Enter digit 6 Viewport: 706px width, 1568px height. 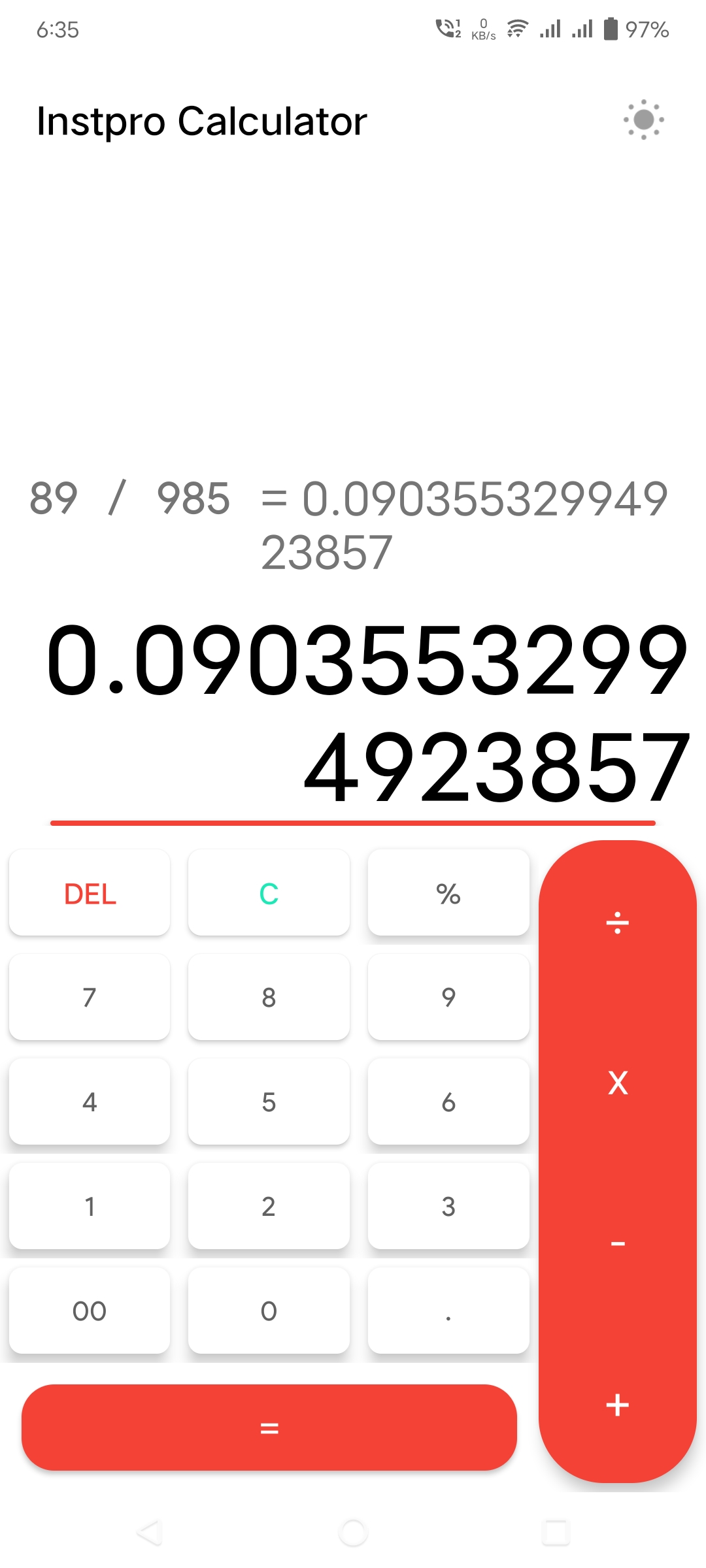[448, 1102]
